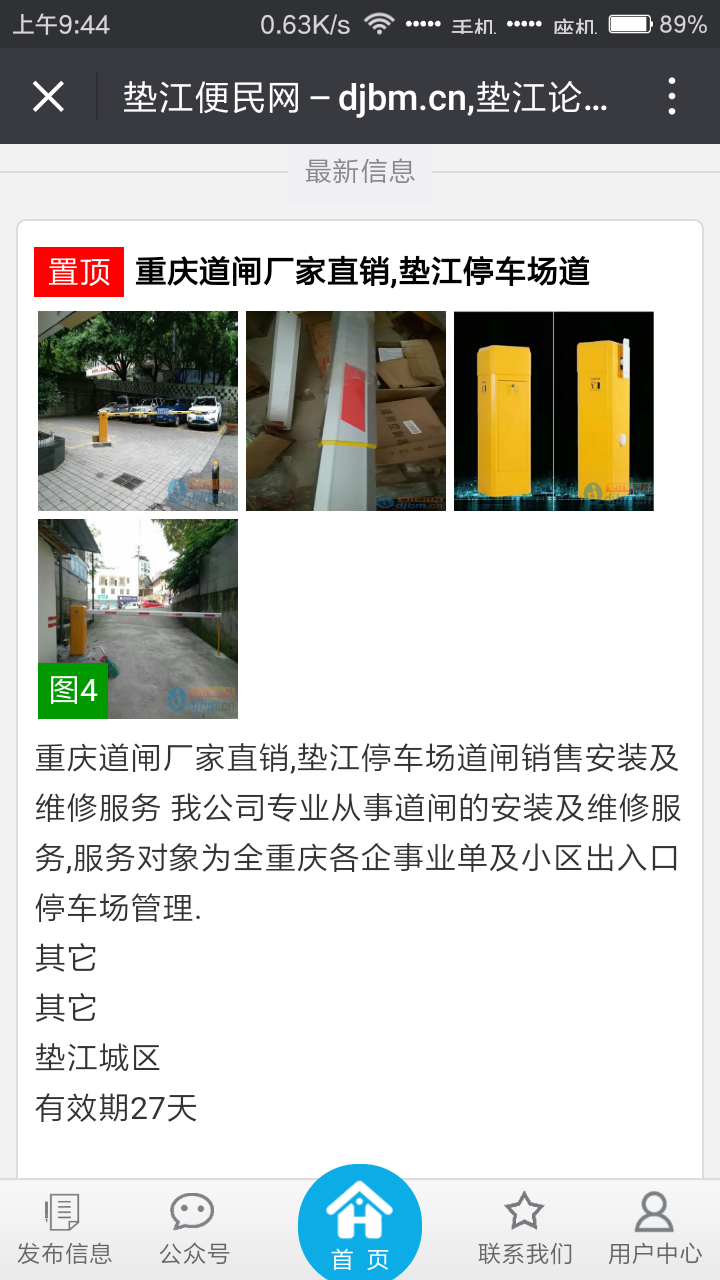Switch to 用户中心 user center
This screenshot has height=1280, width=720.
pos(655,1230)
